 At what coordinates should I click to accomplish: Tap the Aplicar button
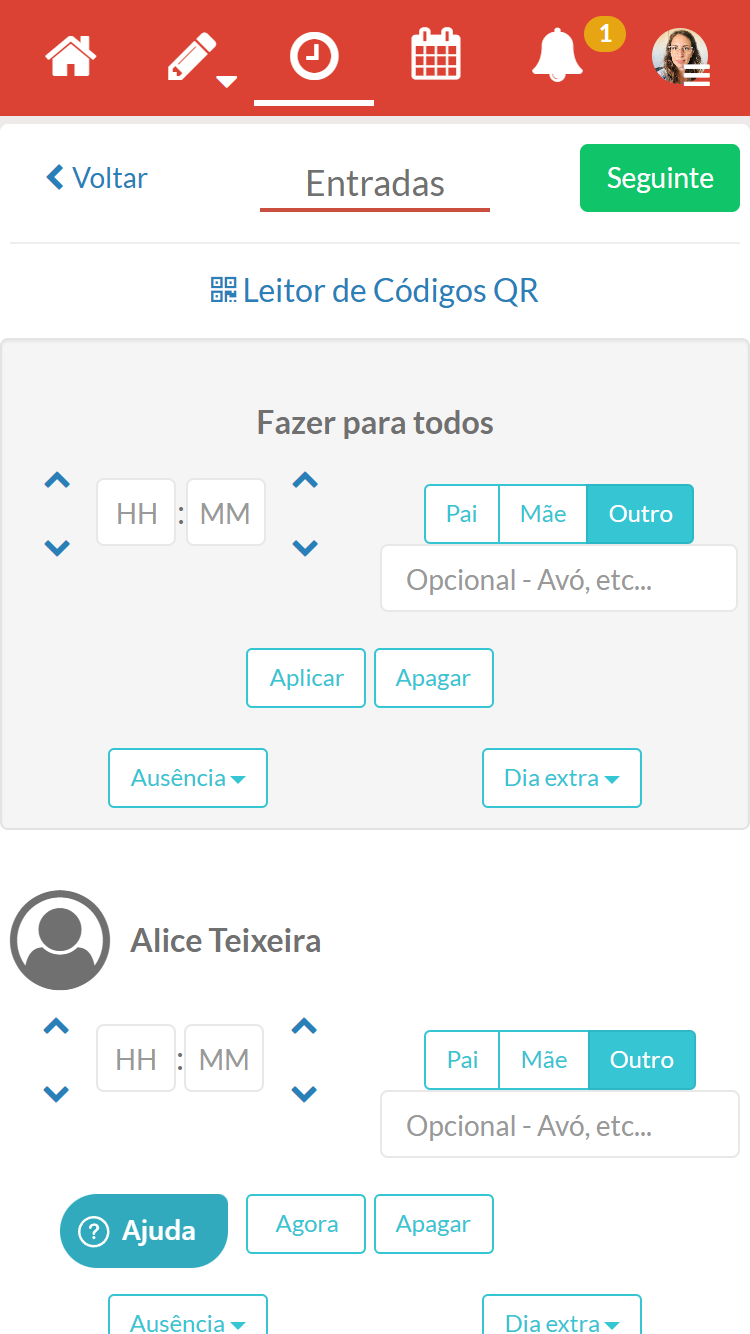coord(306,678)
